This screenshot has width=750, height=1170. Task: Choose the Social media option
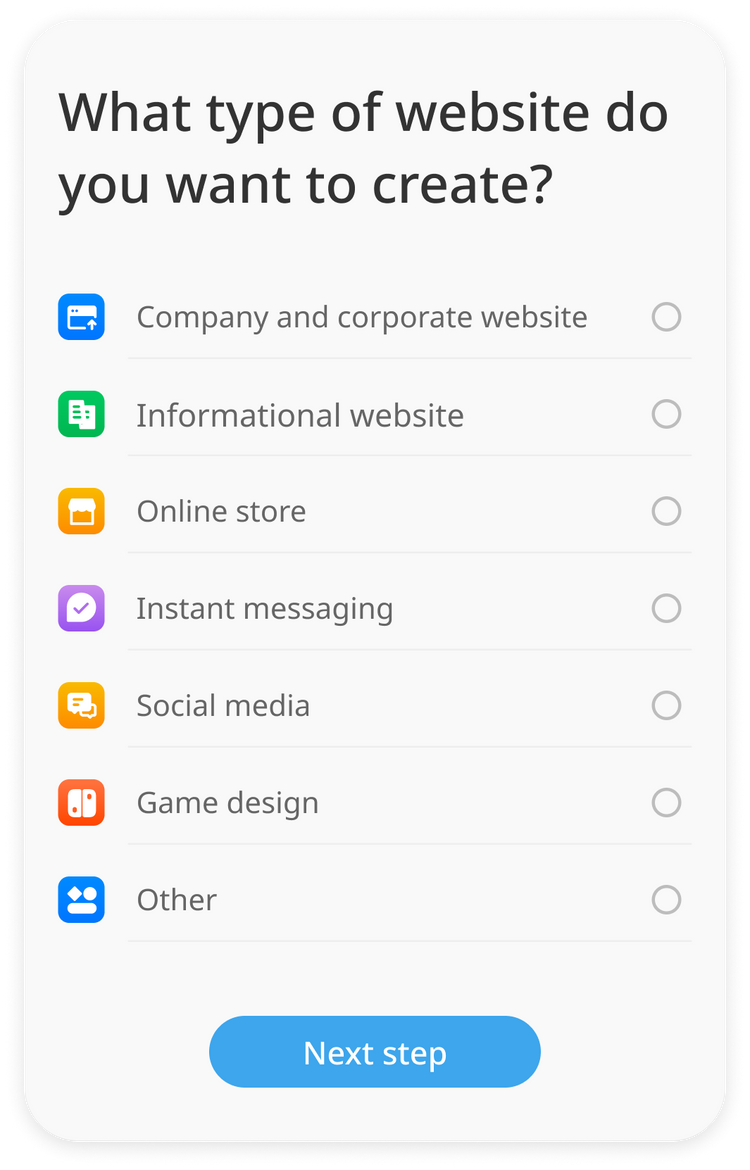pyautogui.click(x=666, y=705)
